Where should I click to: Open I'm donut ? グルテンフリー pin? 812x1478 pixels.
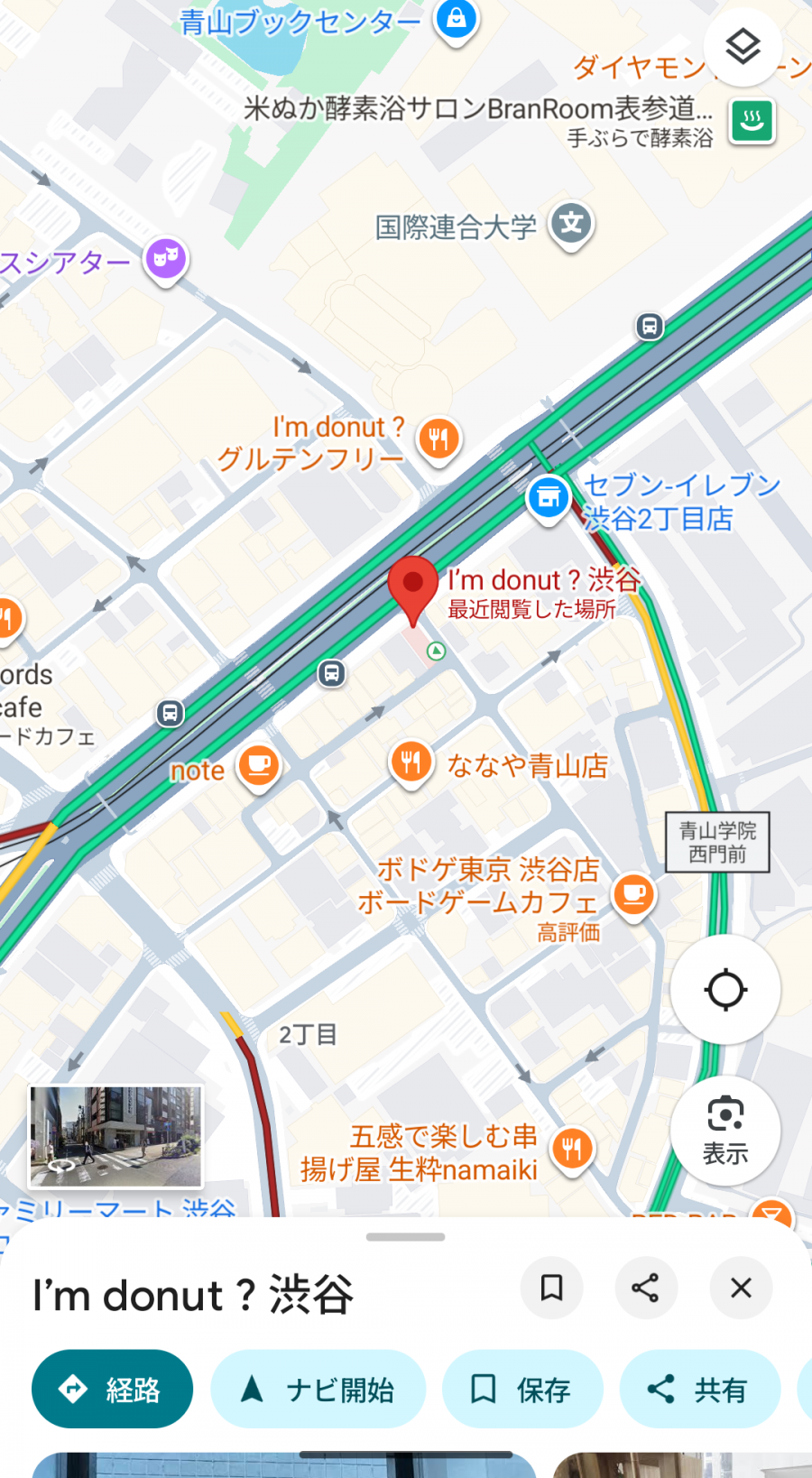tap(438, 439)
